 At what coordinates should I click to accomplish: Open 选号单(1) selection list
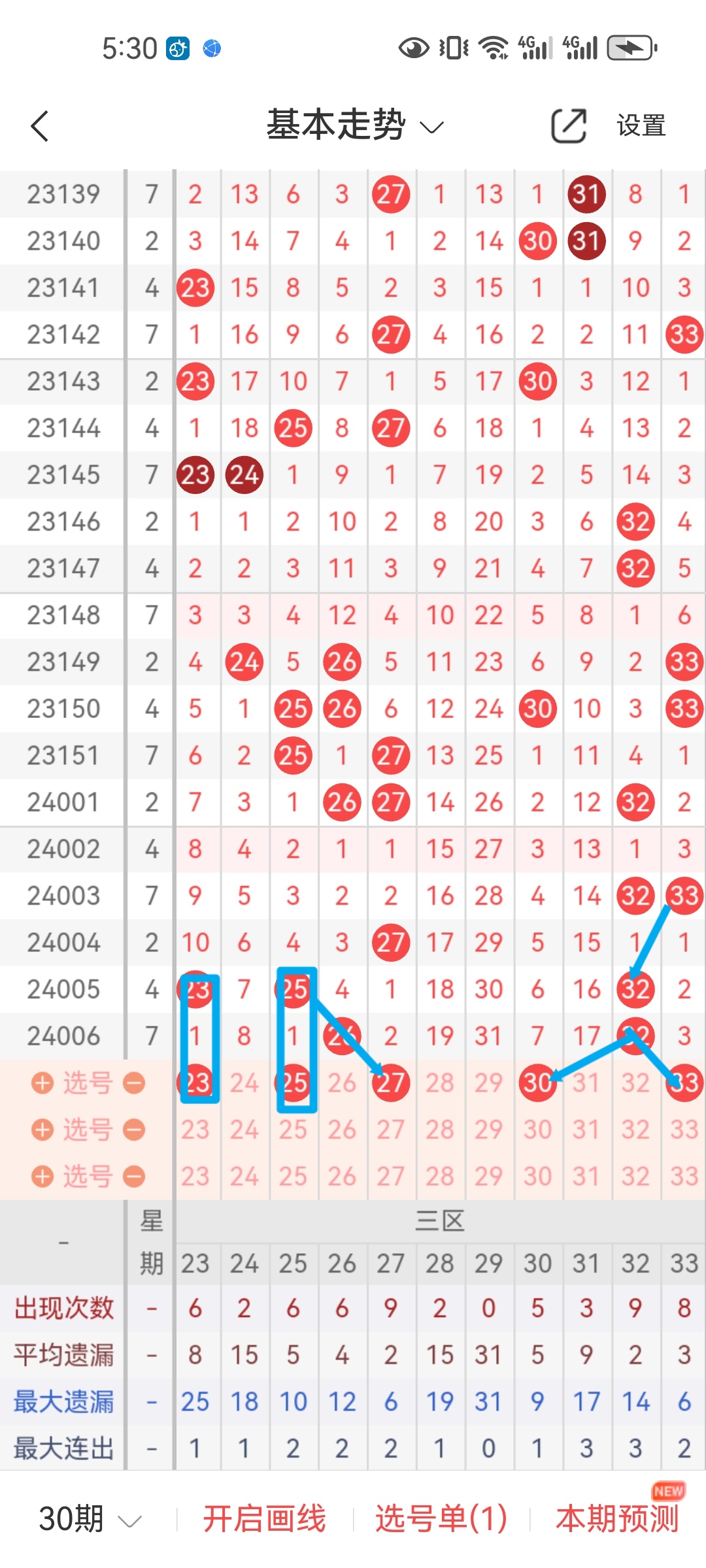tap(441, 1518)
